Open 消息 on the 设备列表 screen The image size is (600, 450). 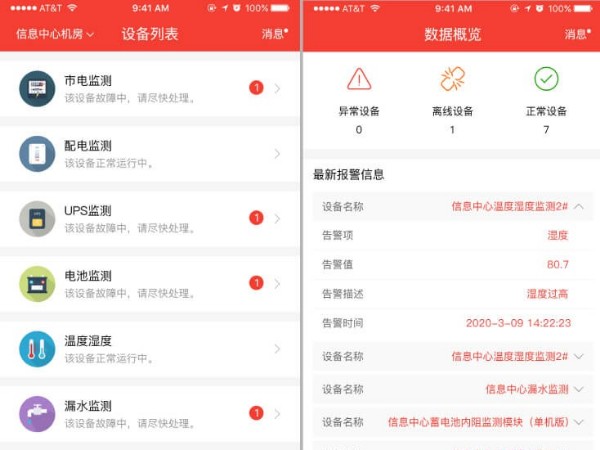point(274,34)
